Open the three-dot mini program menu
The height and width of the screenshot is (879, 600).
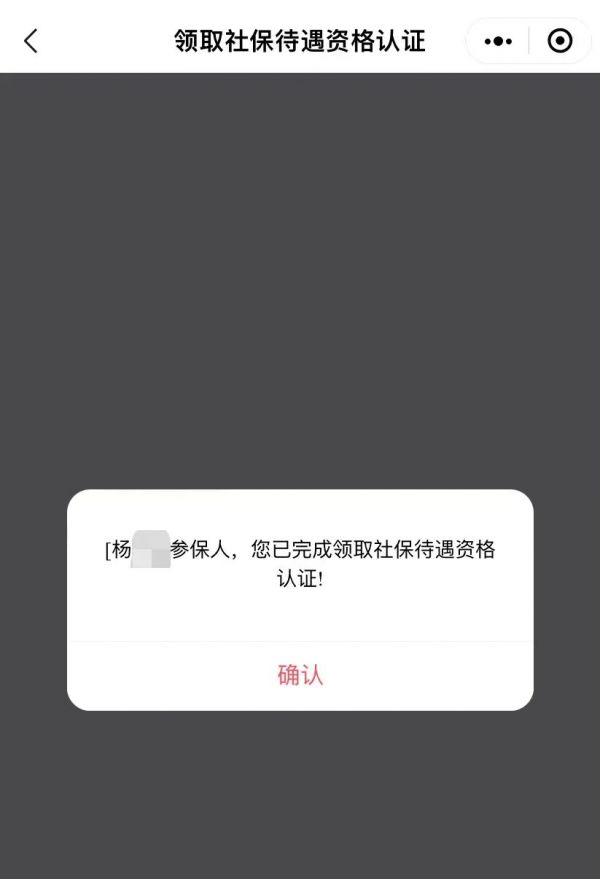(498, 41)
